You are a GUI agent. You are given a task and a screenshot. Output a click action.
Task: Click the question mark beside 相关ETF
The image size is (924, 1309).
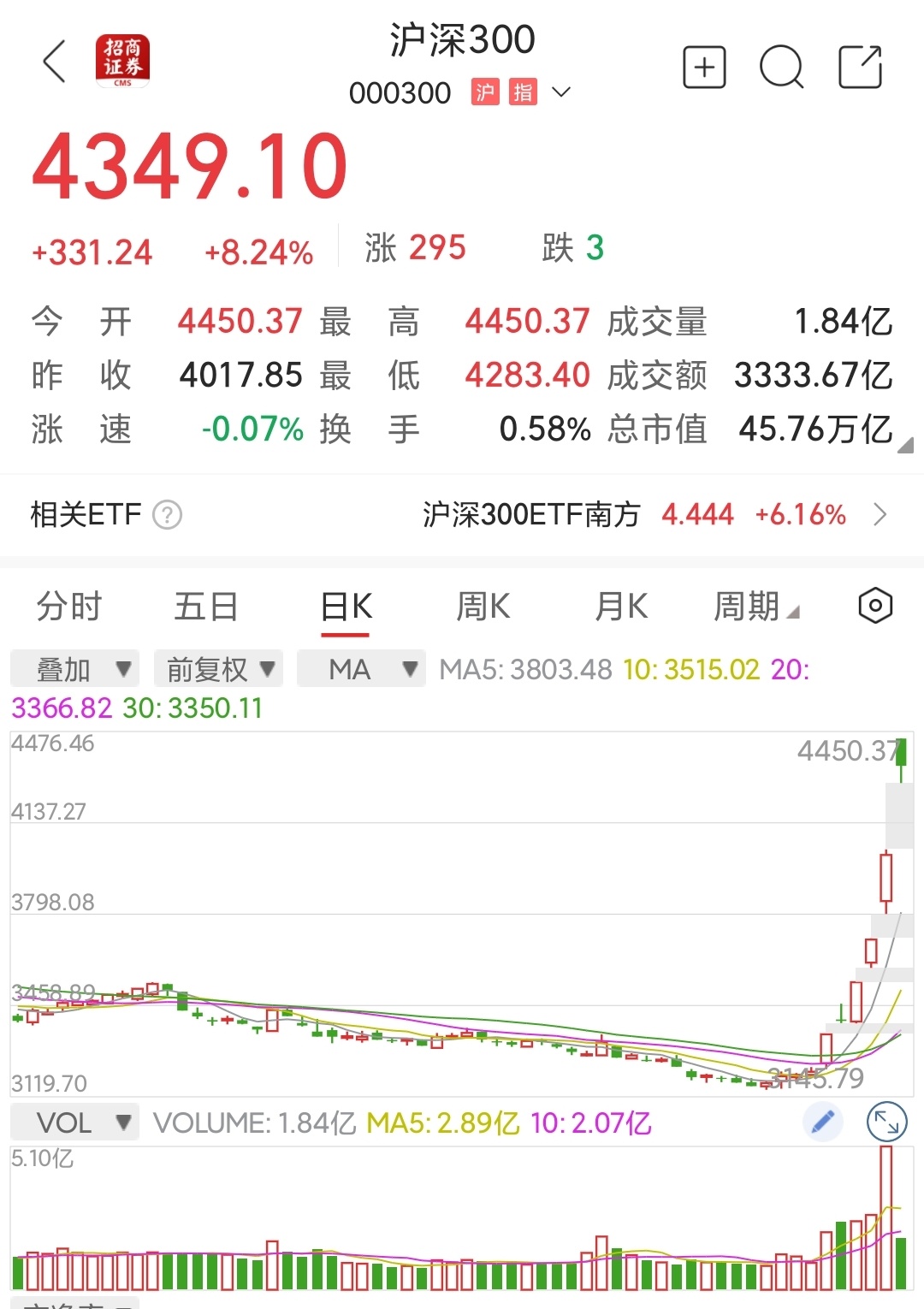point(168,515)
